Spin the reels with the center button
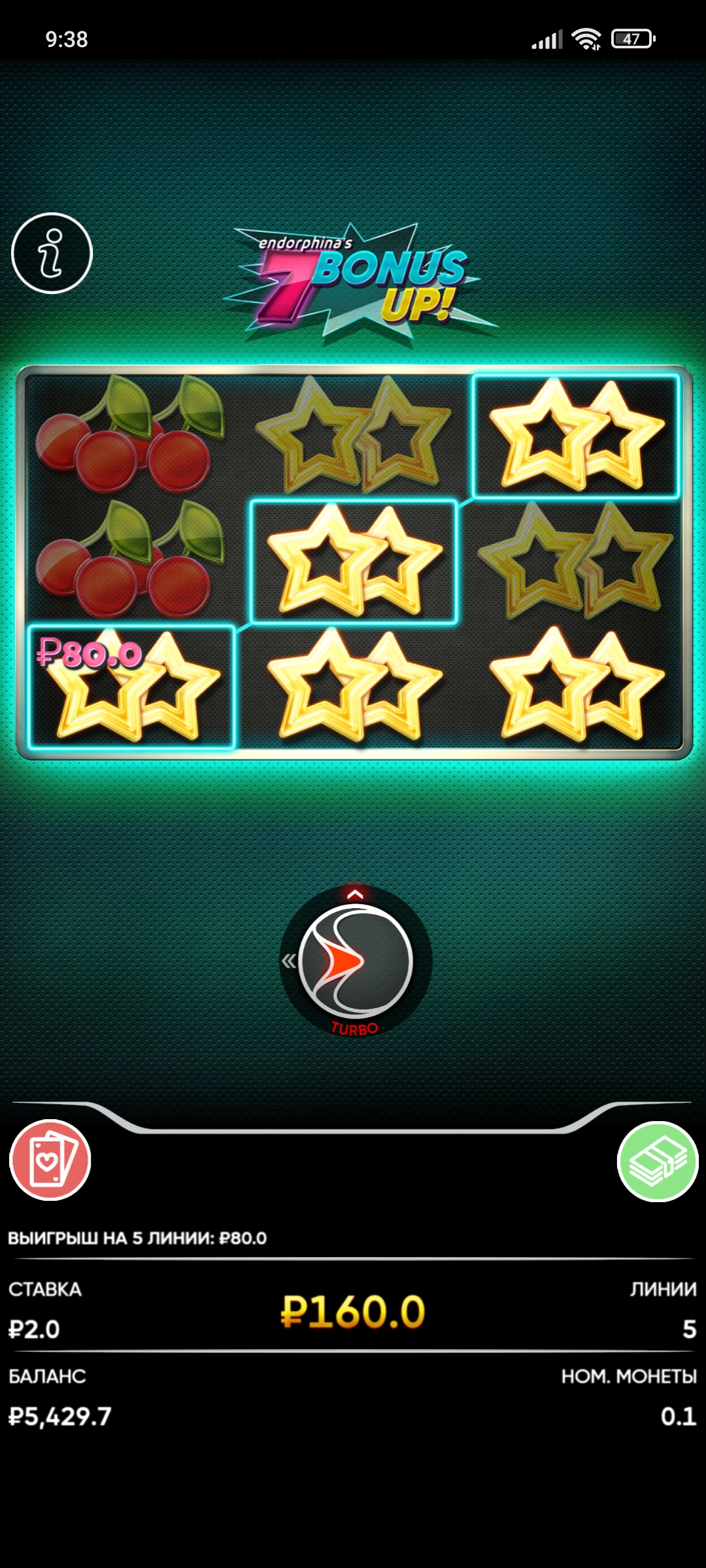Screen dimensions: 706x1568 click(x=356, y=961)
